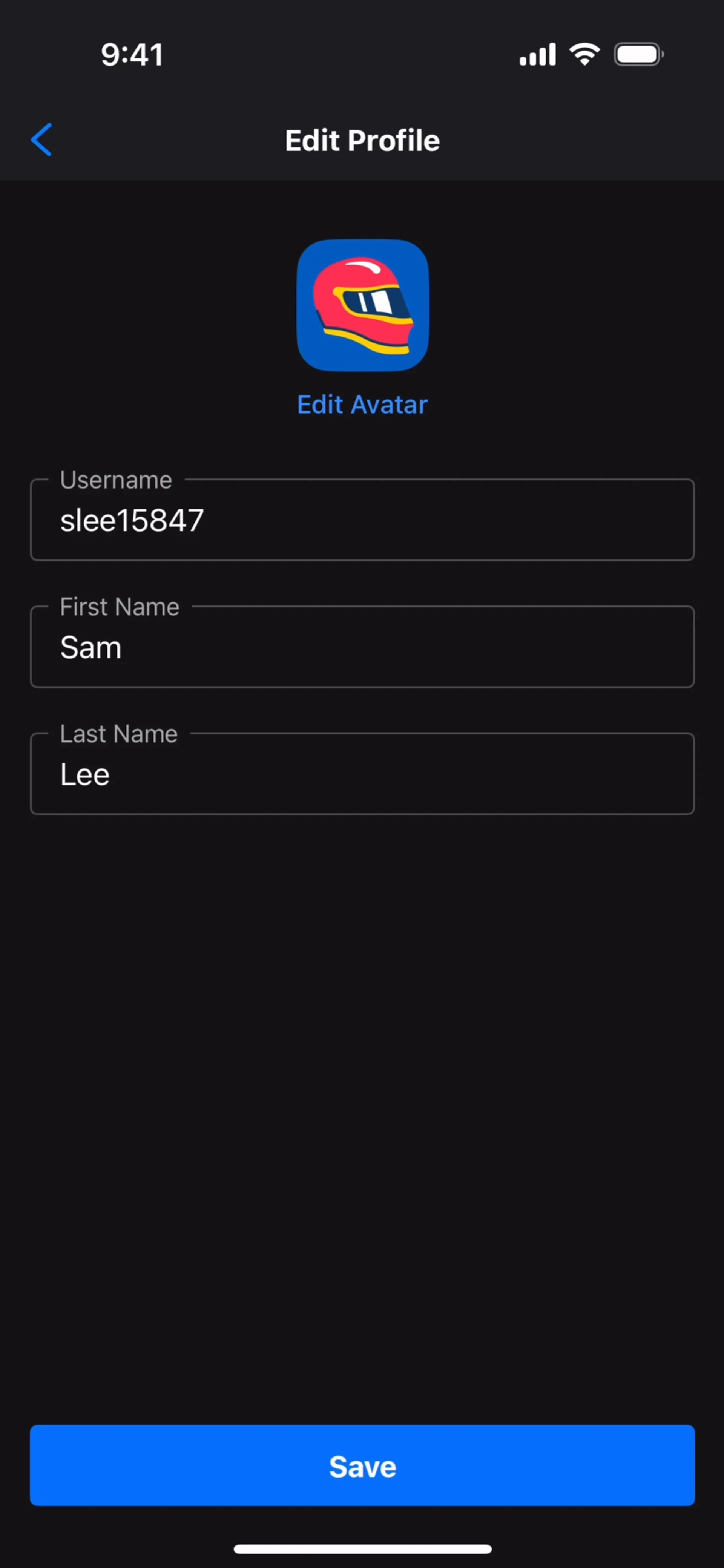Focus the Username field
This screenshot has width=724, height=1568.
click(362, 520)
